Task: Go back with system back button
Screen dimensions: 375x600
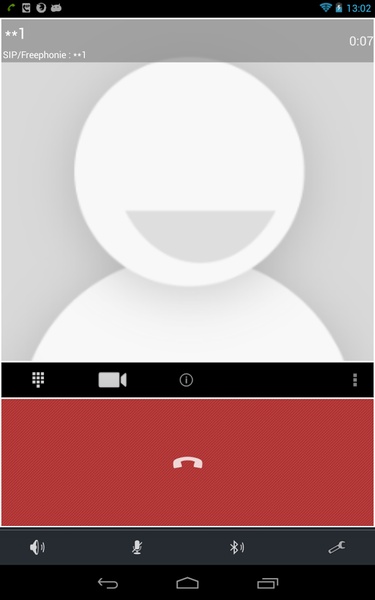Action: click(108, 583)
